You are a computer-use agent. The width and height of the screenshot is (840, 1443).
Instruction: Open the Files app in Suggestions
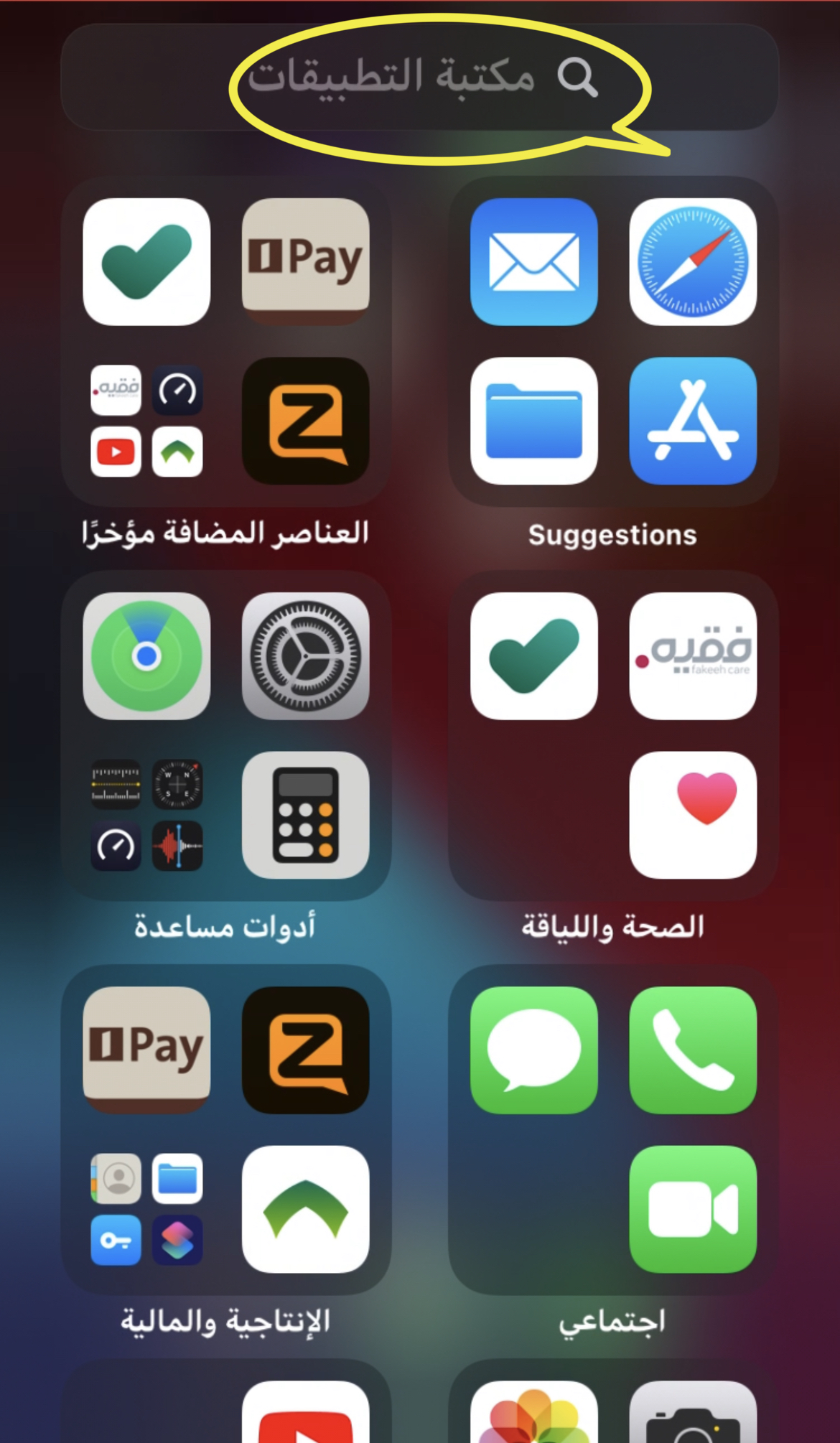[533, 421]
